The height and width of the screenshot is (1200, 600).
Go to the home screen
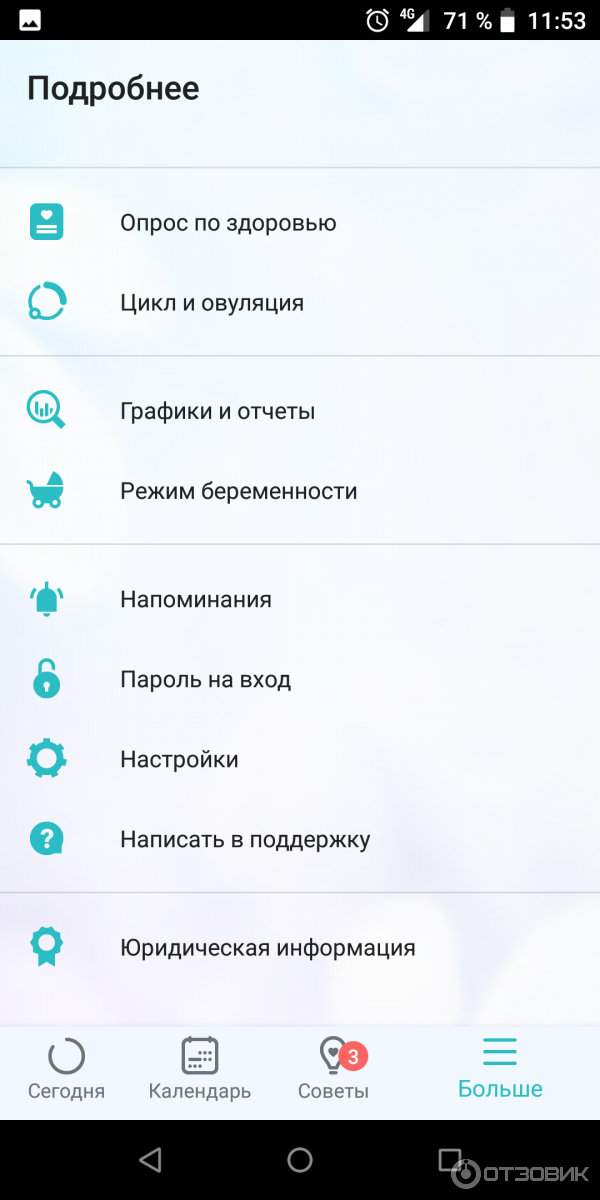pos(300,1160)
